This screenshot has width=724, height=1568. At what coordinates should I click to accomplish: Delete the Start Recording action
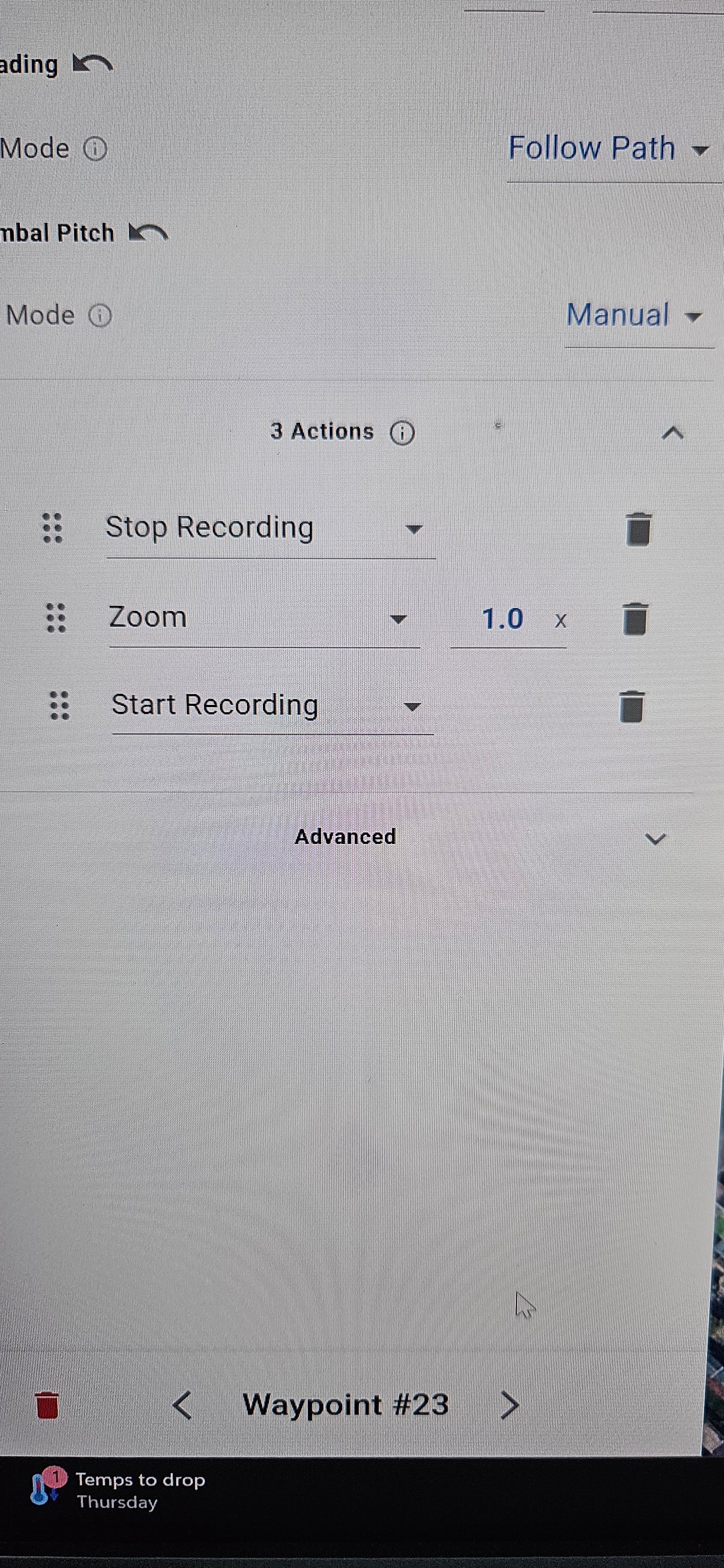(x=632, y=706)
